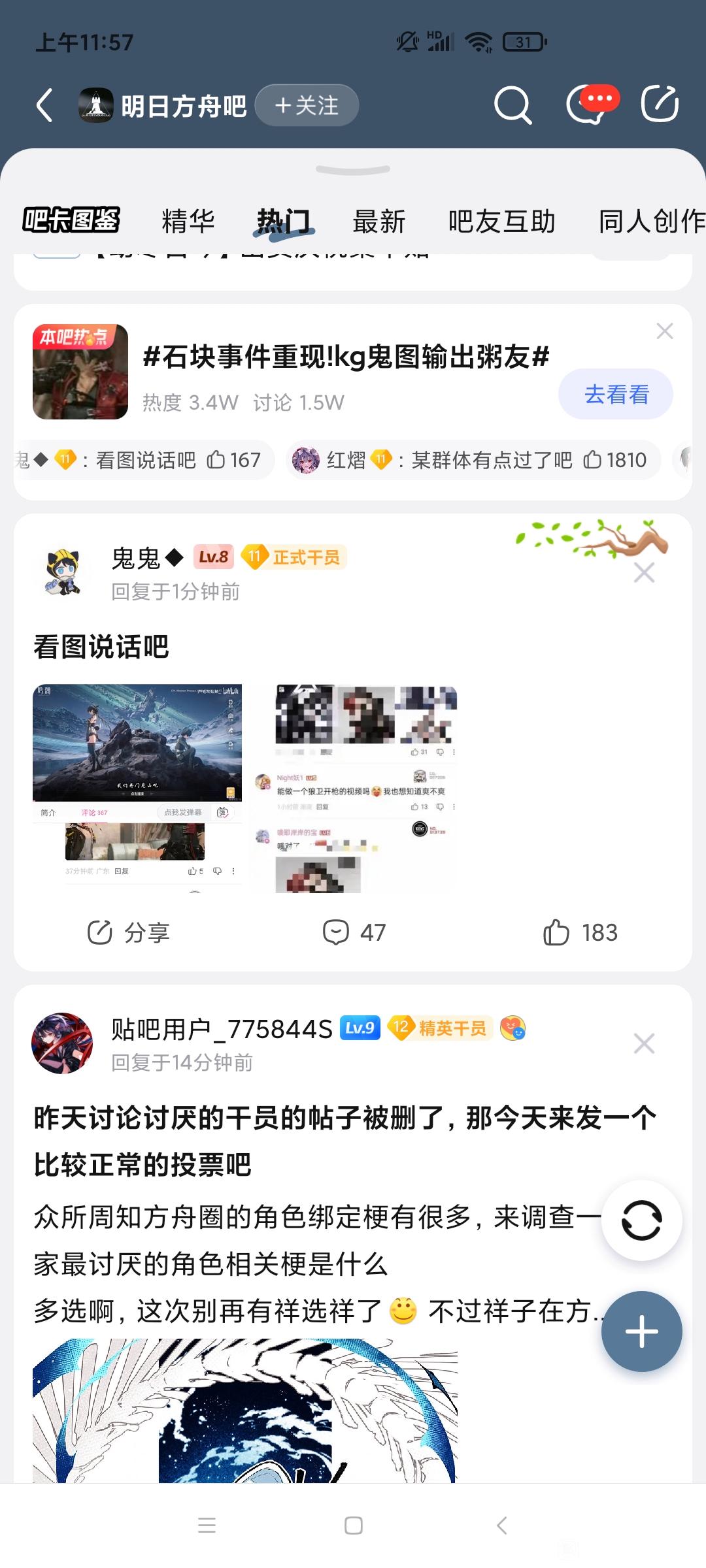Switch to the 最新 tab
The height and width of the screenshot is (1568, 706).
[379, 221]
